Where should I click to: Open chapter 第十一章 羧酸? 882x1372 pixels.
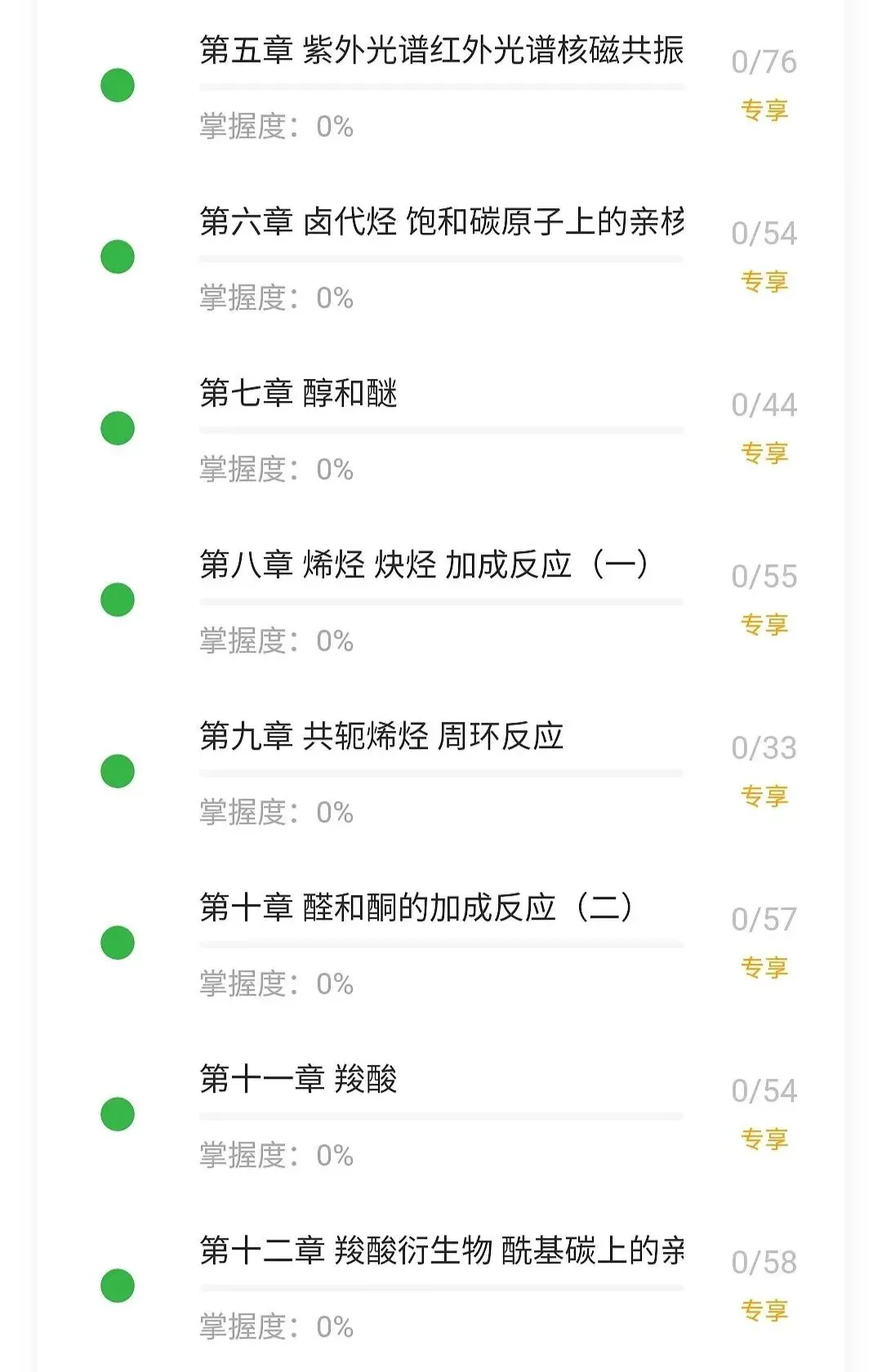click(x=299, y=1080)
